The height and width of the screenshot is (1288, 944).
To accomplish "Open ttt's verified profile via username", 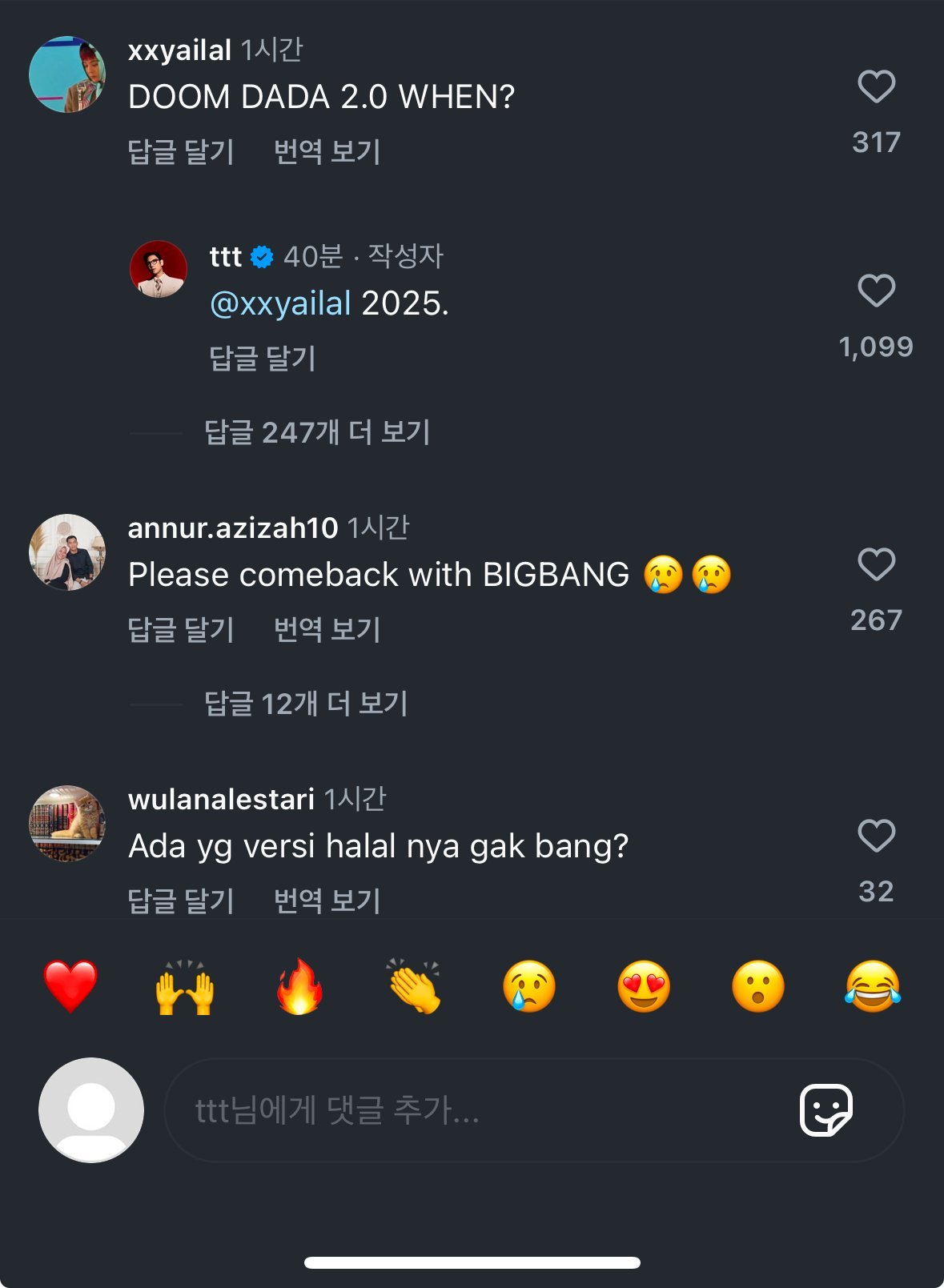I will pos(227,256).
